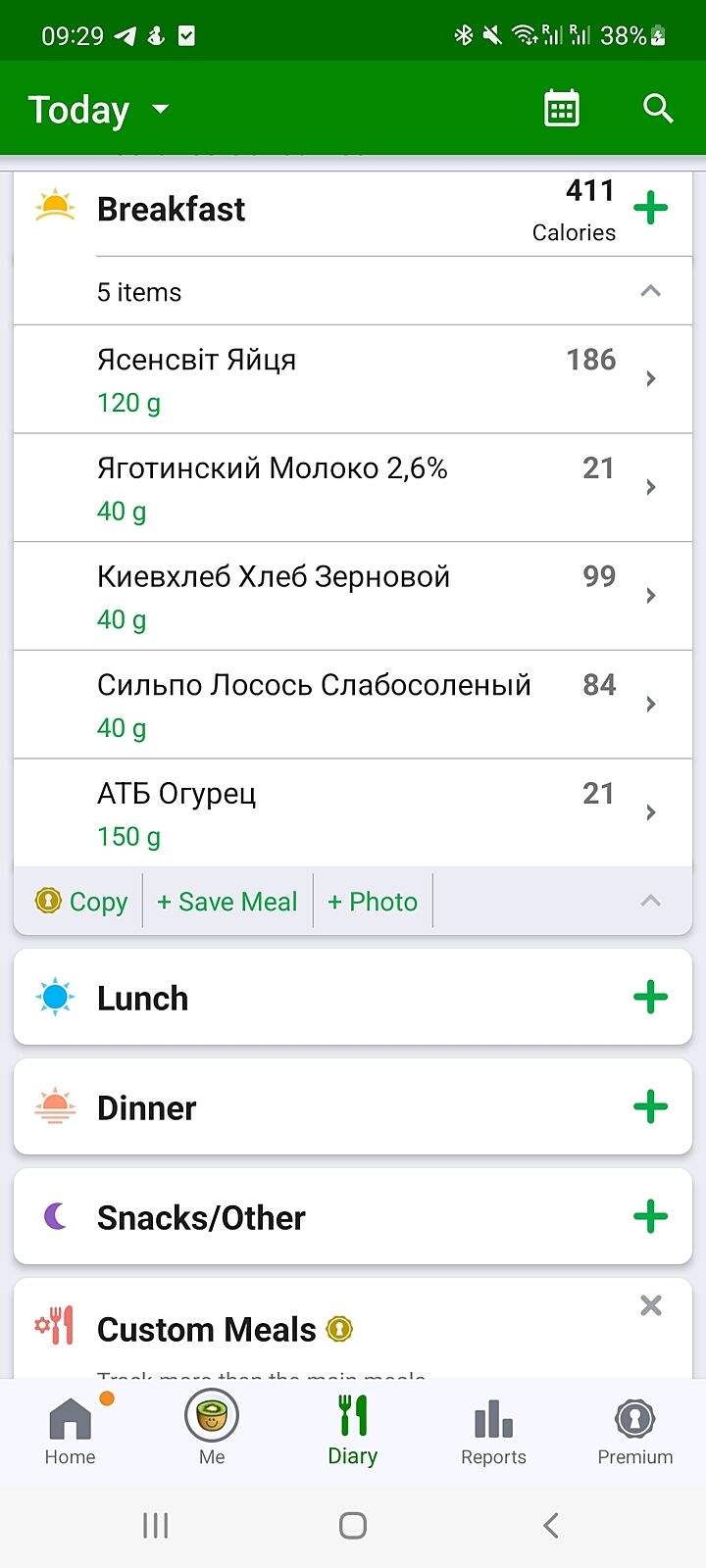This screenshot has height=1568, width=706.
Task: Add food to Snacks/Other
Action: (x=650, y=1217)
